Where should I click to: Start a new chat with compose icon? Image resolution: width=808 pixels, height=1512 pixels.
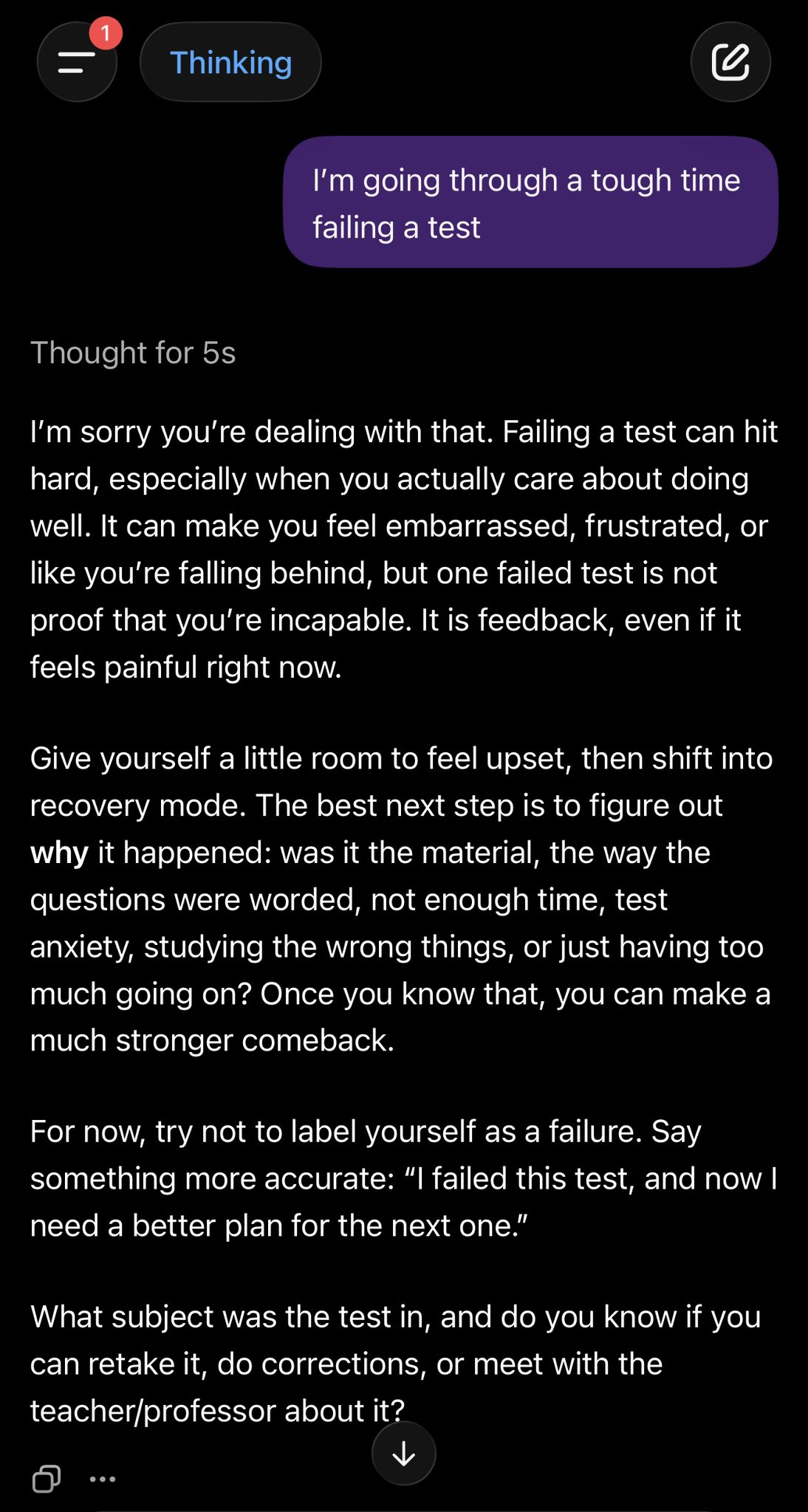coord(730,62)
